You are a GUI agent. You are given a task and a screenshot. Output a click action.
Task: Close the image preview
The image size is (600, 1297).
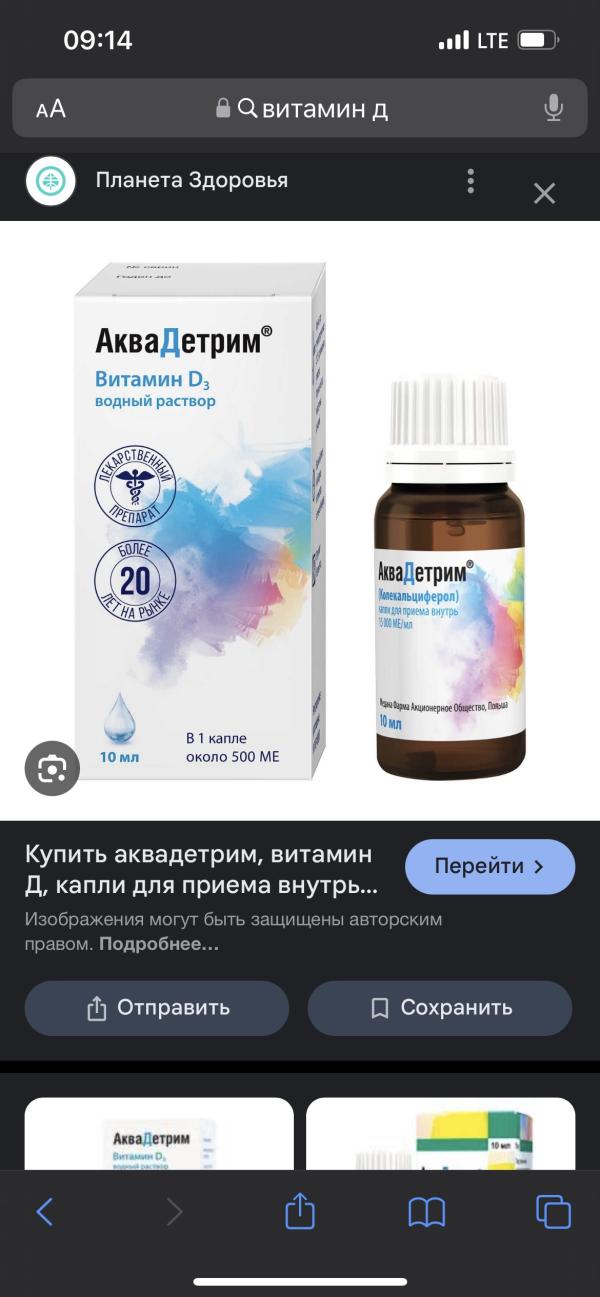point(544,193)
